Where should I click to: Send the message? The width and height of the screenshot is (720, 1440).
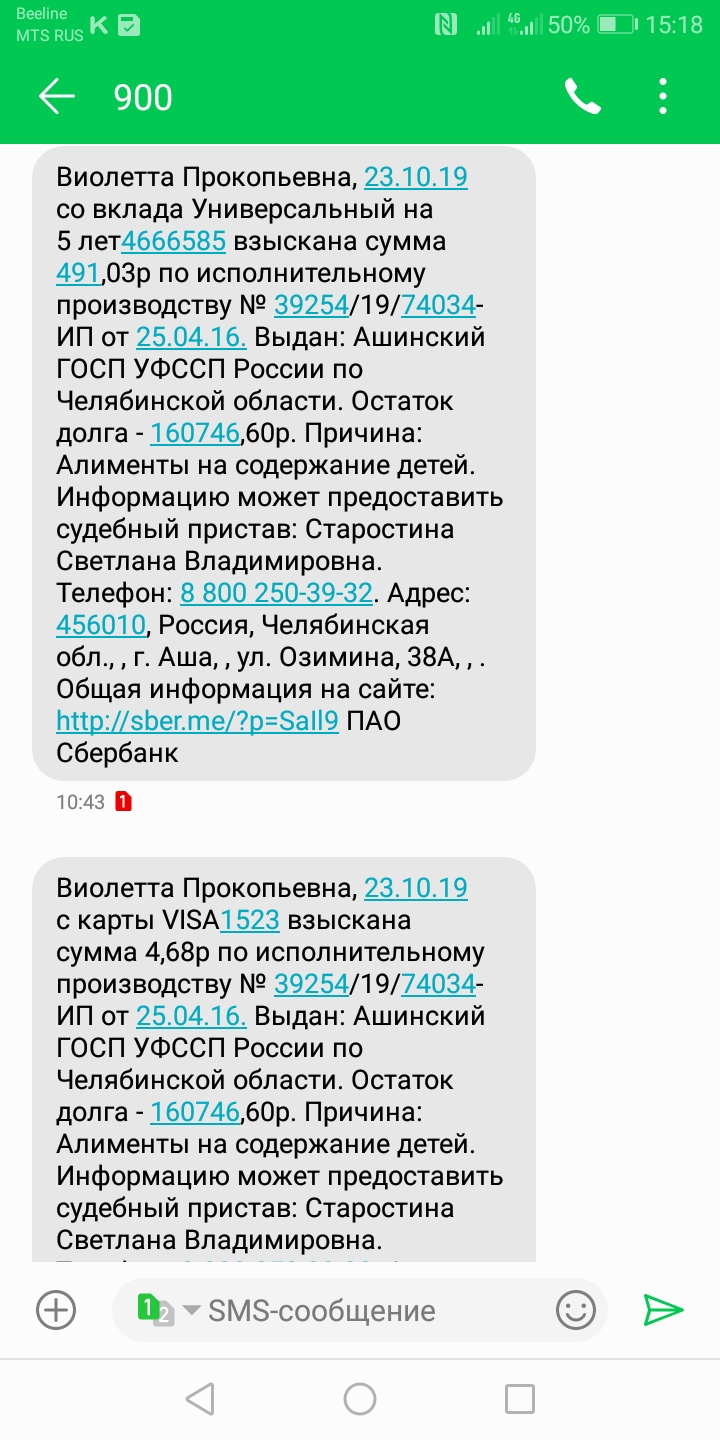click(x=662, y=1310)
